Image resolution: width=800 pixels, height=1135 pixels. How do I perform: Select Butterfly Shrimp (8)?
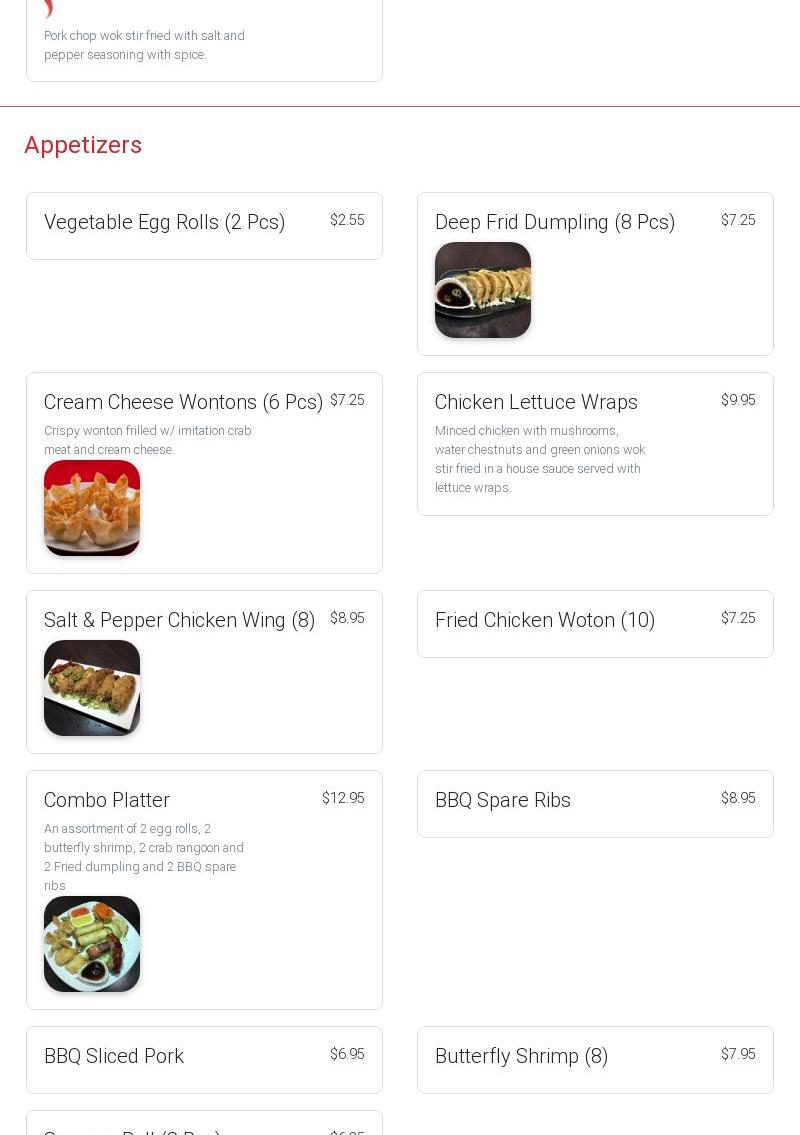point(594,1059)
